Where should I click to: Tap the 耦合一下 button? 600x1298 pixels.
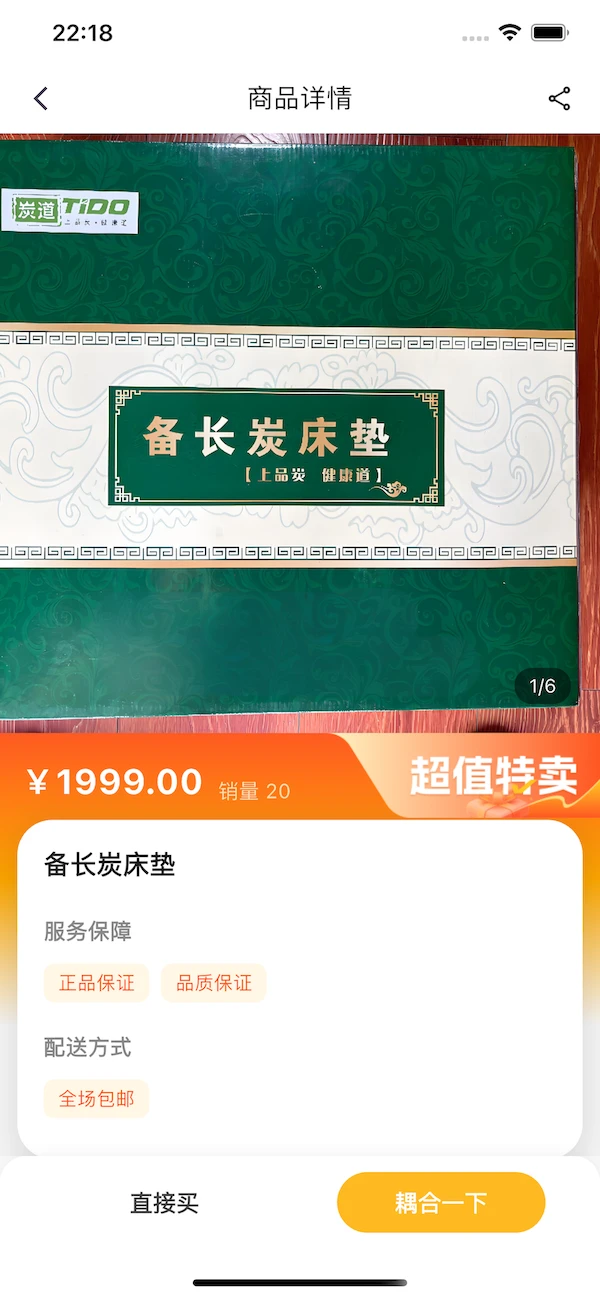pyautogui.click(x=441, y=1203)
